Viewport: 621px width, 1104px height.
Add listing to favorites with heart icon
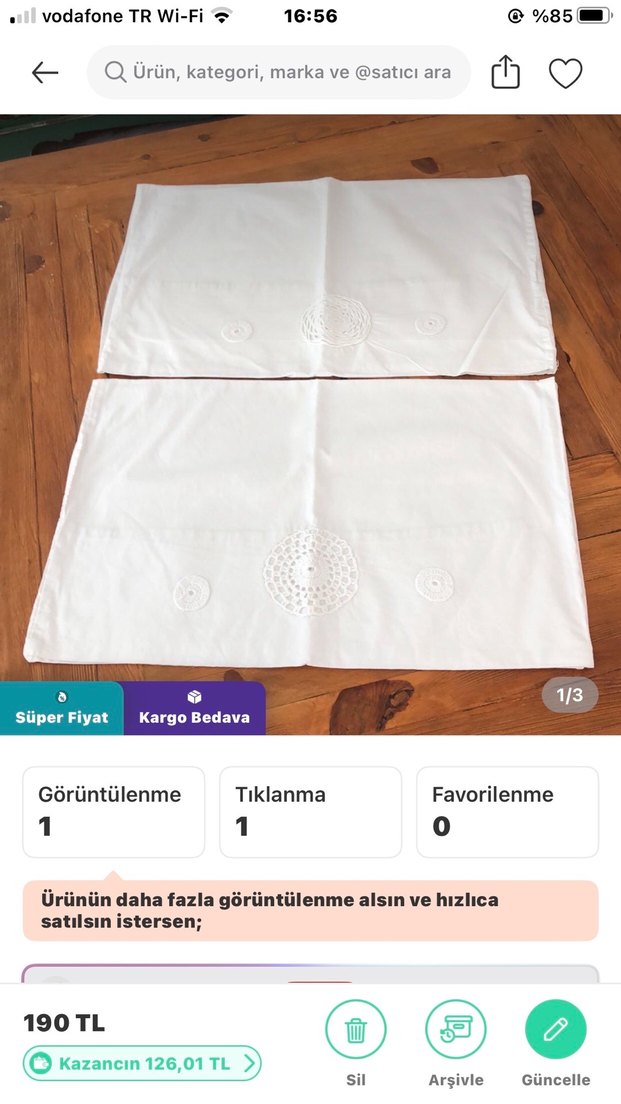click(565, 73)
